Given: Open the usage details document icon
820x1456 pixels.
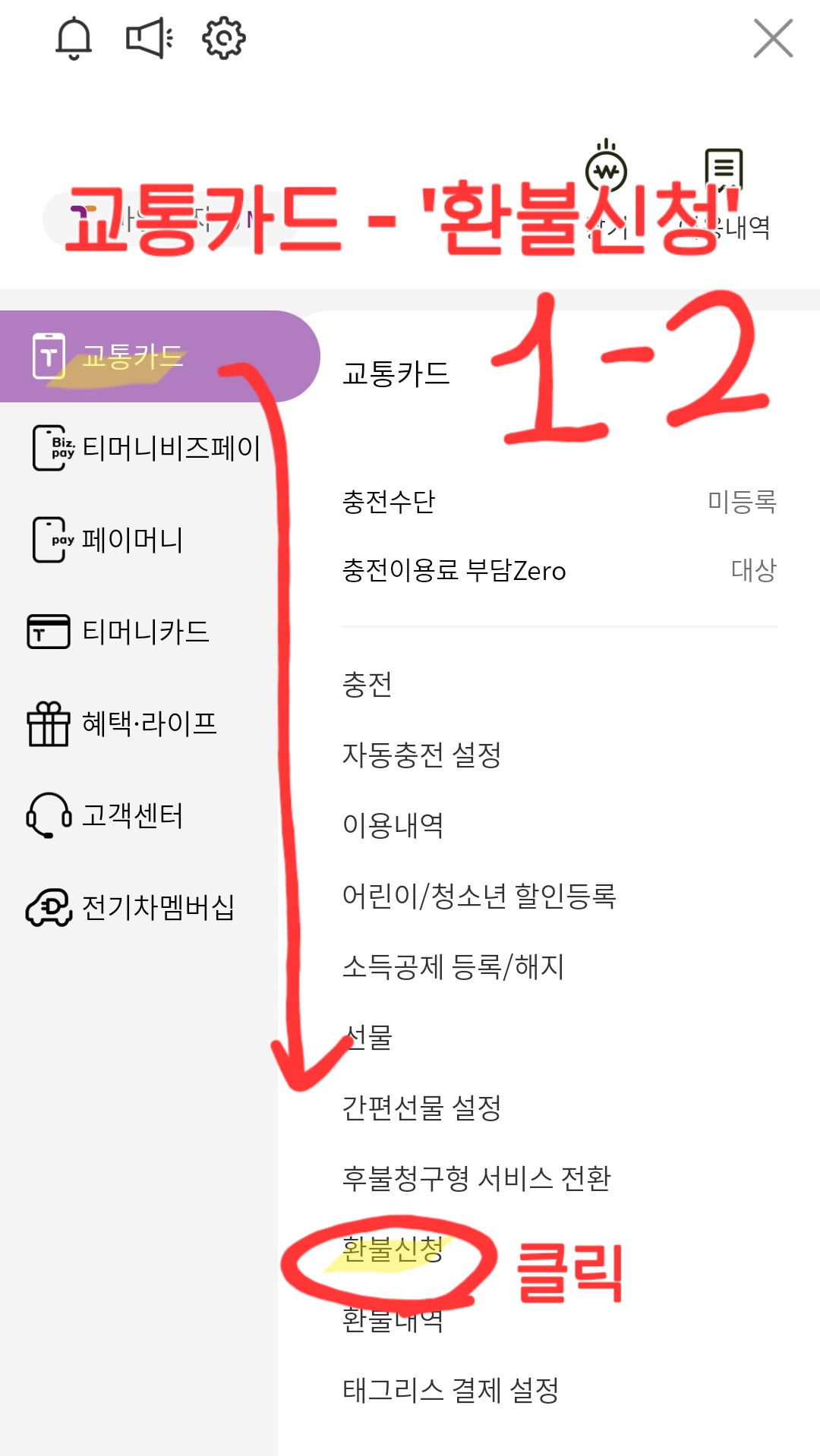Looking at the screenshot, I should pyautogui.click(x=723, y=169).
